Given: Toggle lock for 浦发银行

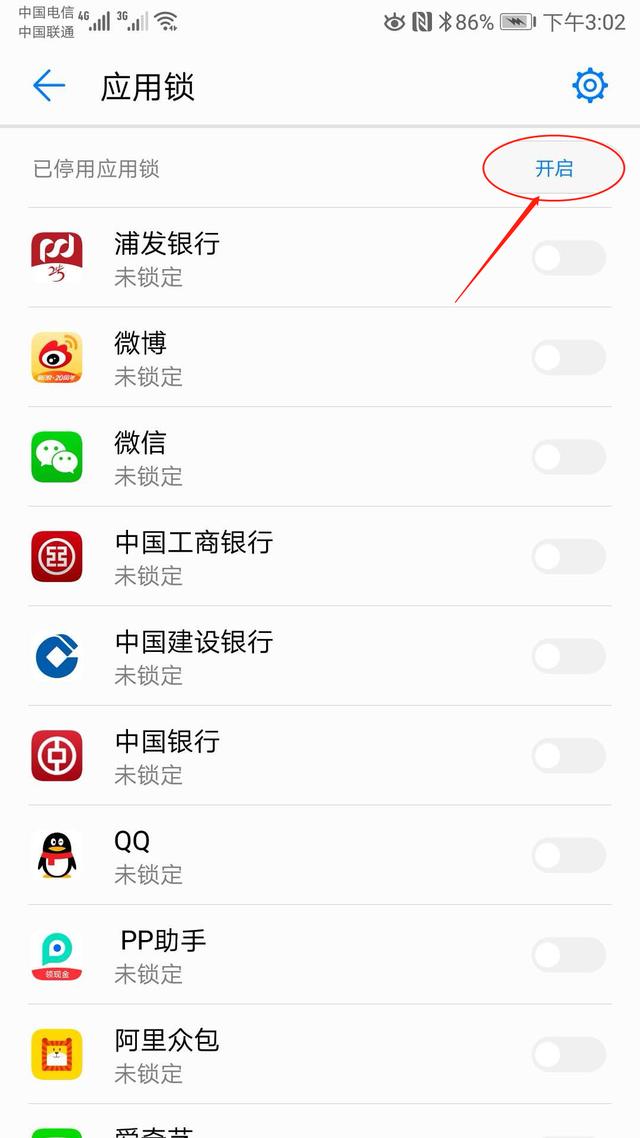Looking at the screenshot, I should pyautogui.click(x=568, y=258).
